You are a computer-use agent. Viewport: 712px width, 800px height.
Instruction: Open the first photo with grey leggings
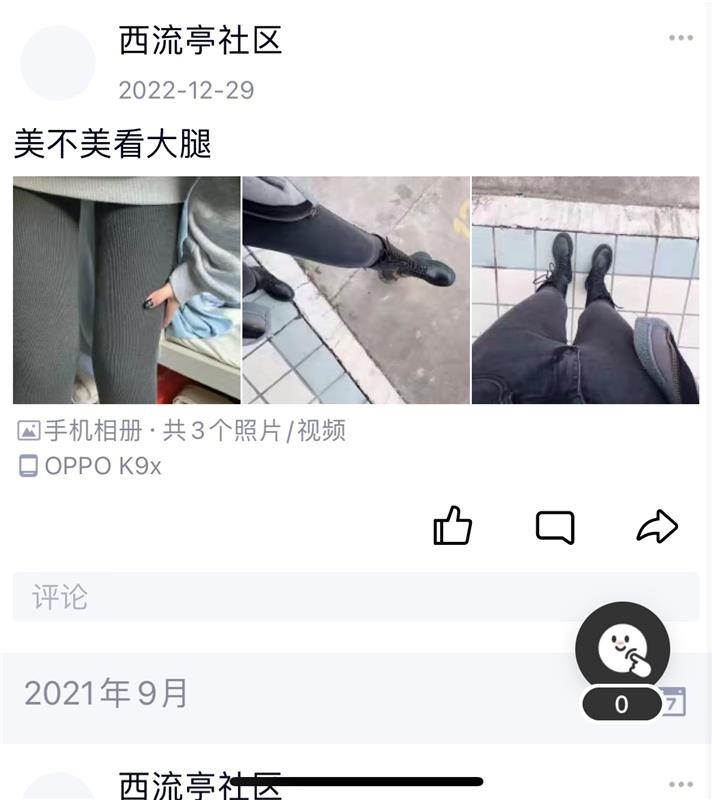point(127,290)
